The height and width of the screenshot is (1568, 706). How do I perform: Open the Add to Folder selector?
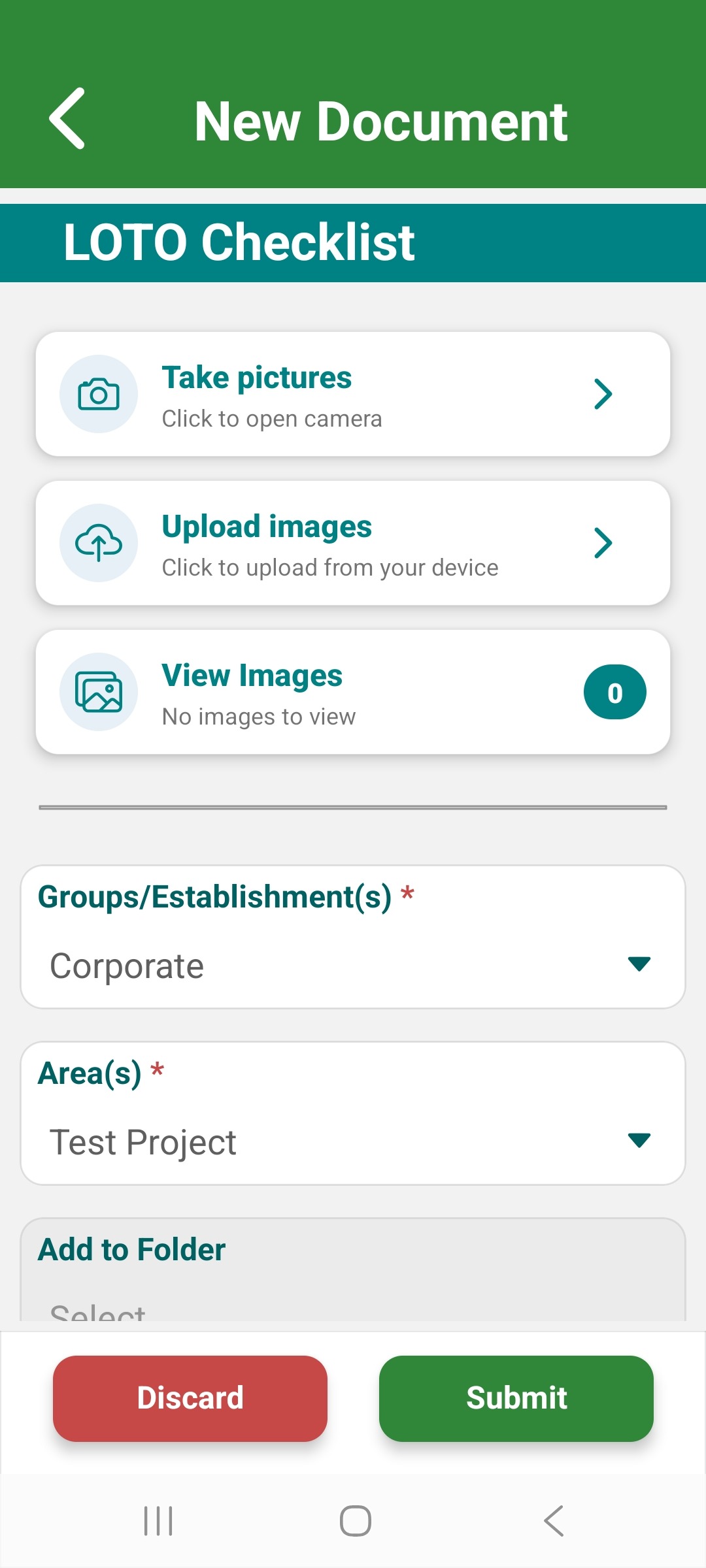[353, 1271]
